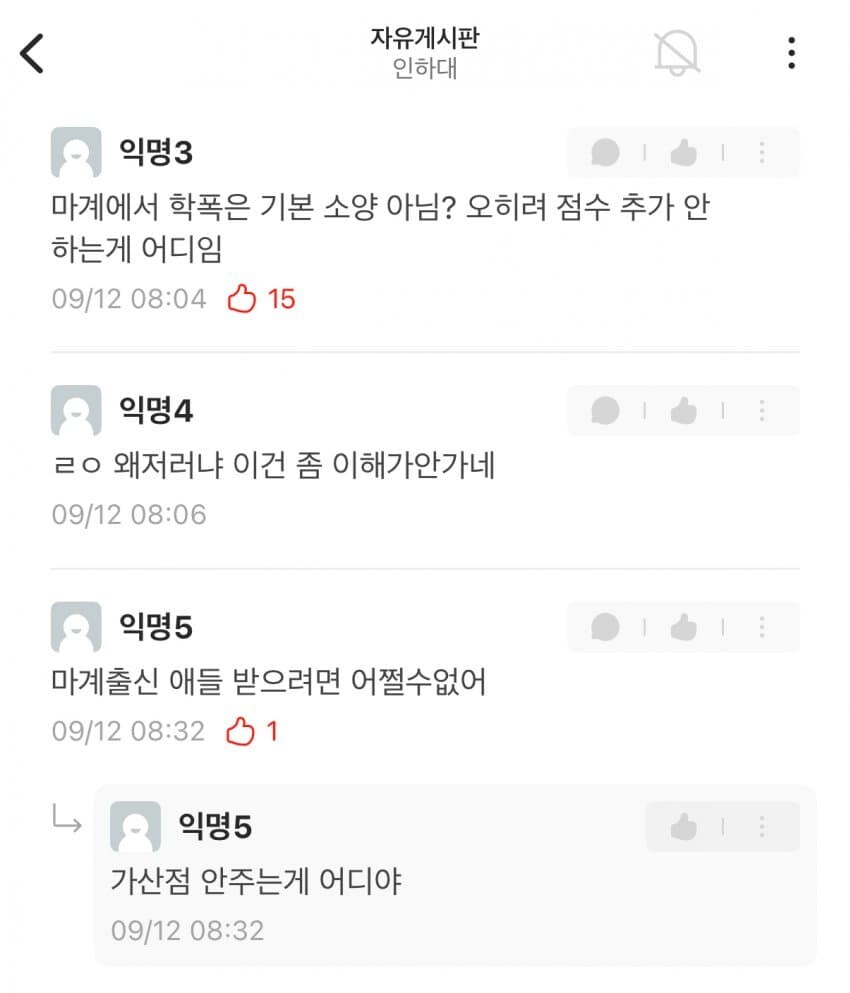Like the 가산점 안주는게 어디야 reply
Viewport: 850px width, 993px height.
(684, 827)
